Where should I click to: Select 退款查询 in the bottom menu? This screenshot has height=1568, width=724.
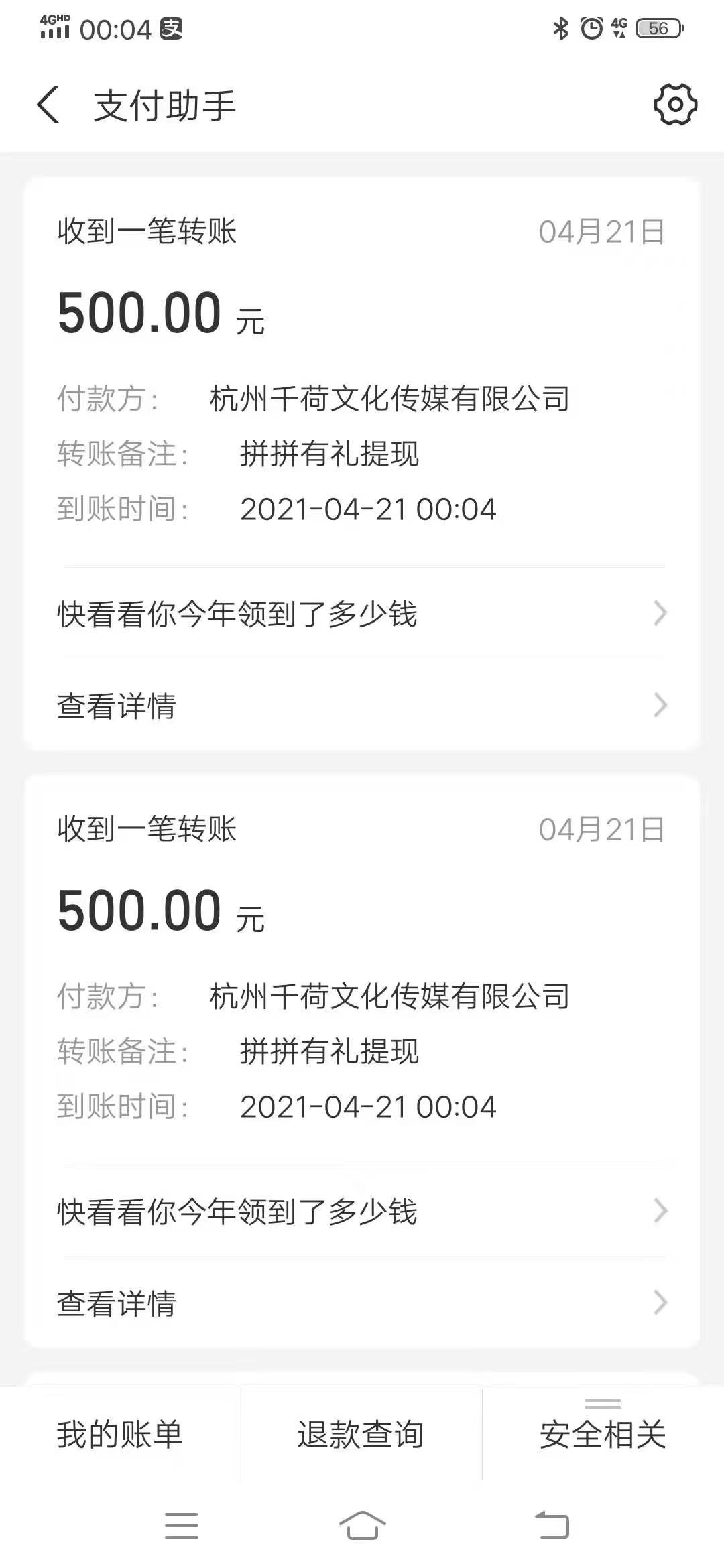pos(361,1434)
